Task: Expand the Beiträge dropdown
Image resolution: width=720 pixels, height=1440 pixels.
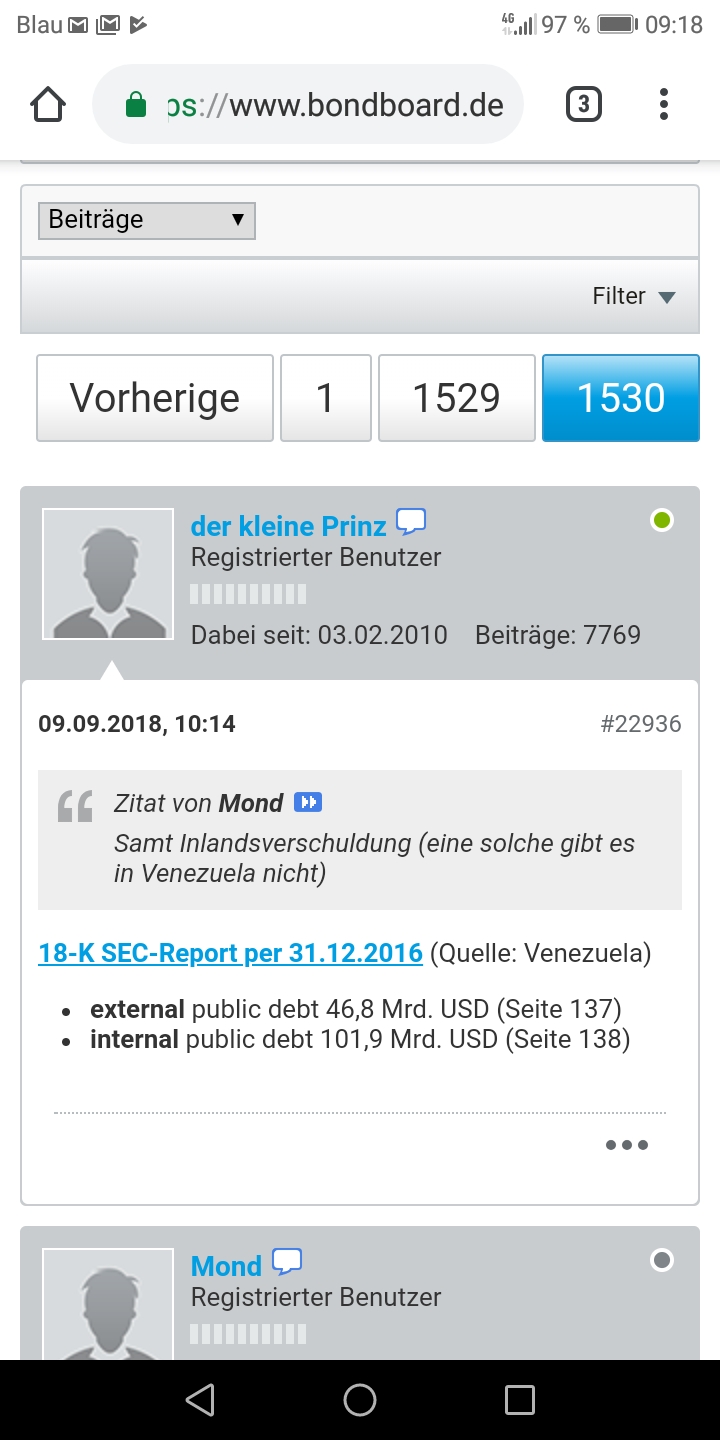Action: pyautogui.click(x=147, y=220)
